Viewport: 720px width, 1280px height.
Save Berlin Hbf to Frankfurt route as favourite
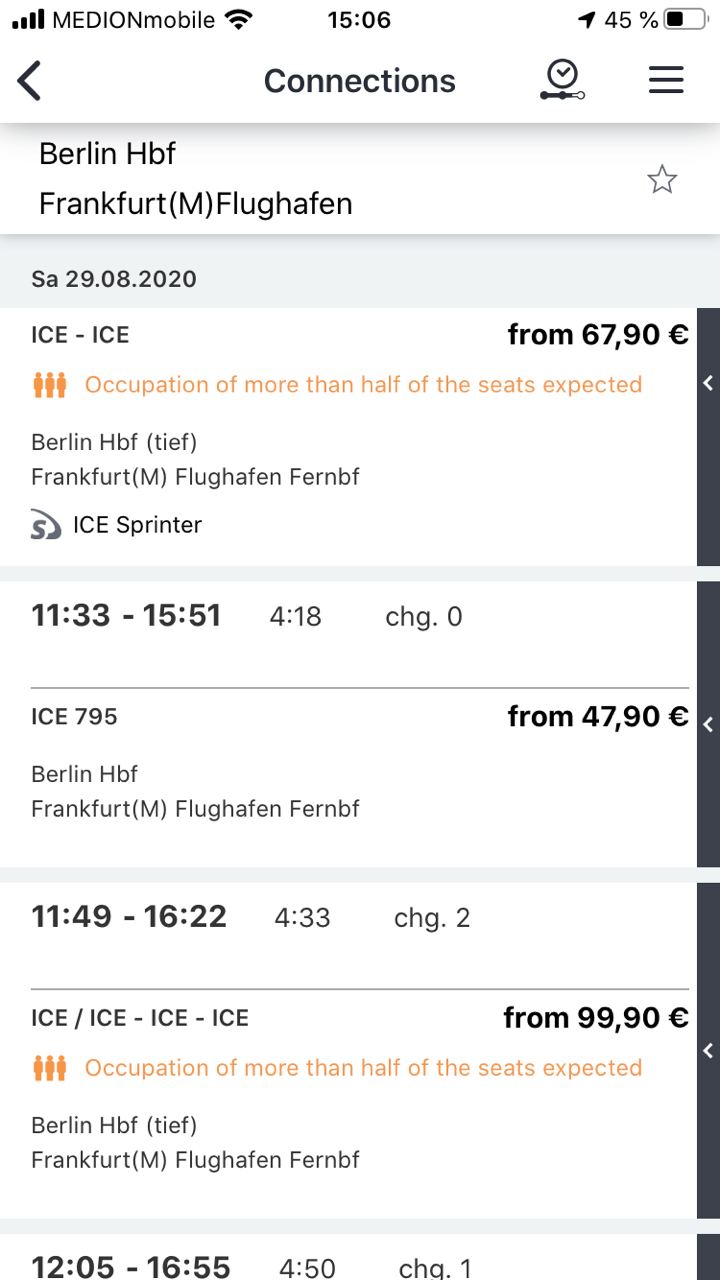[661, 180]
